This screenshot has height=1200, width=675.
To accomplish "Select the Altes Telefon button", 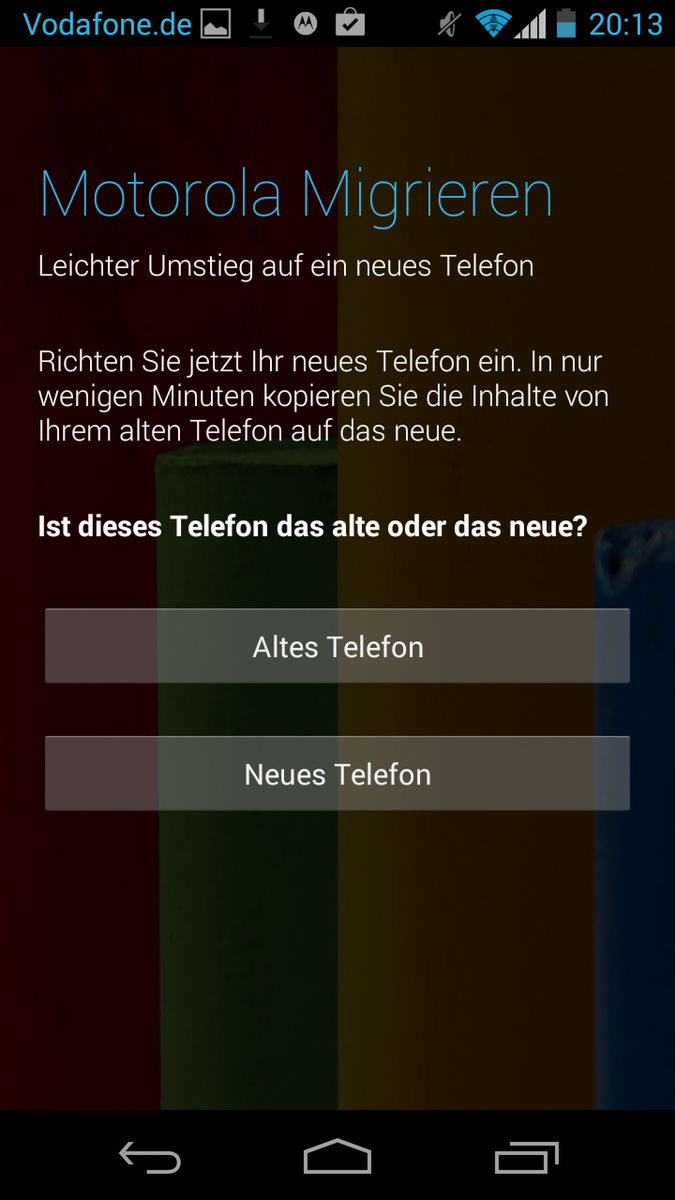I will (x=337, y=646).
